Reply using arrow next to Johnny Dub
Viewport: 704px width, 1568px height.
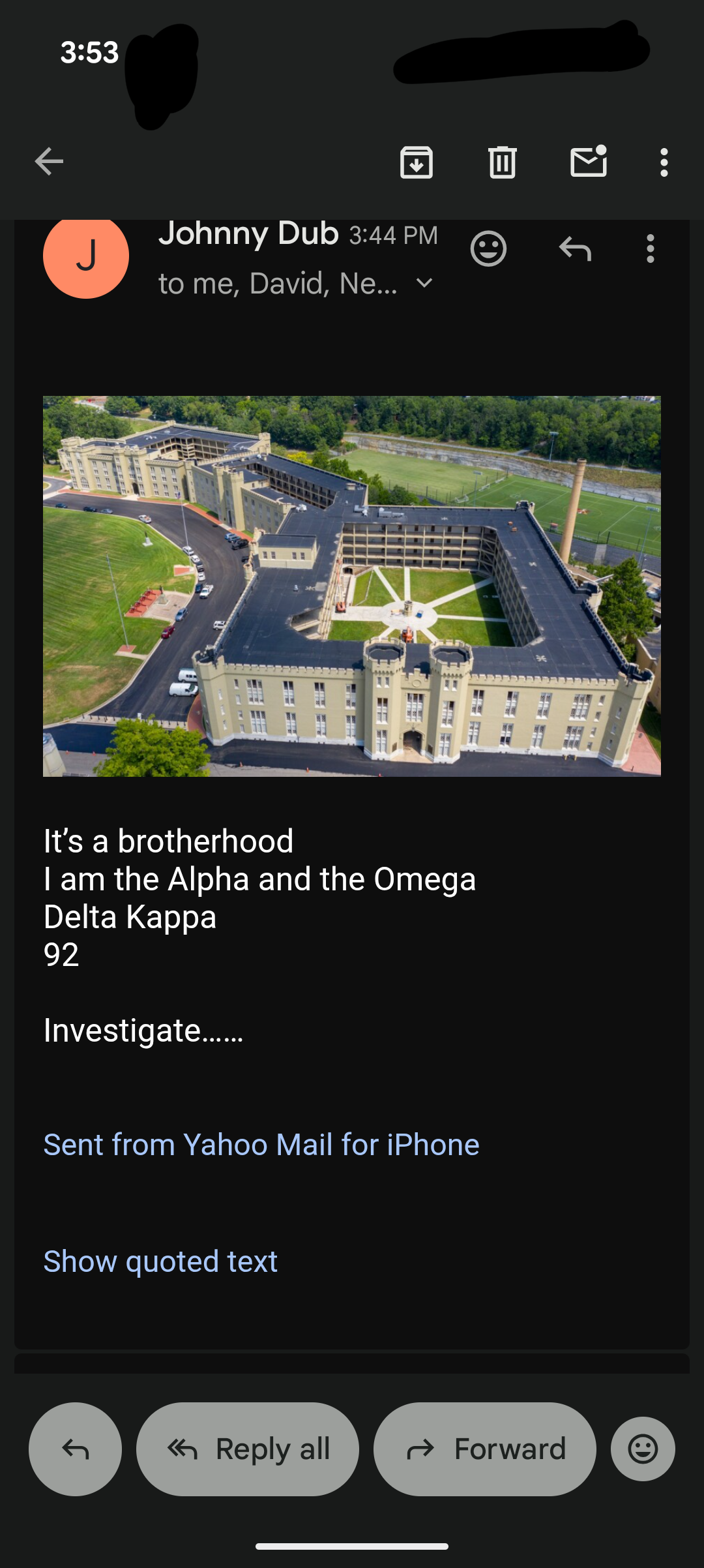click(575, 249)
